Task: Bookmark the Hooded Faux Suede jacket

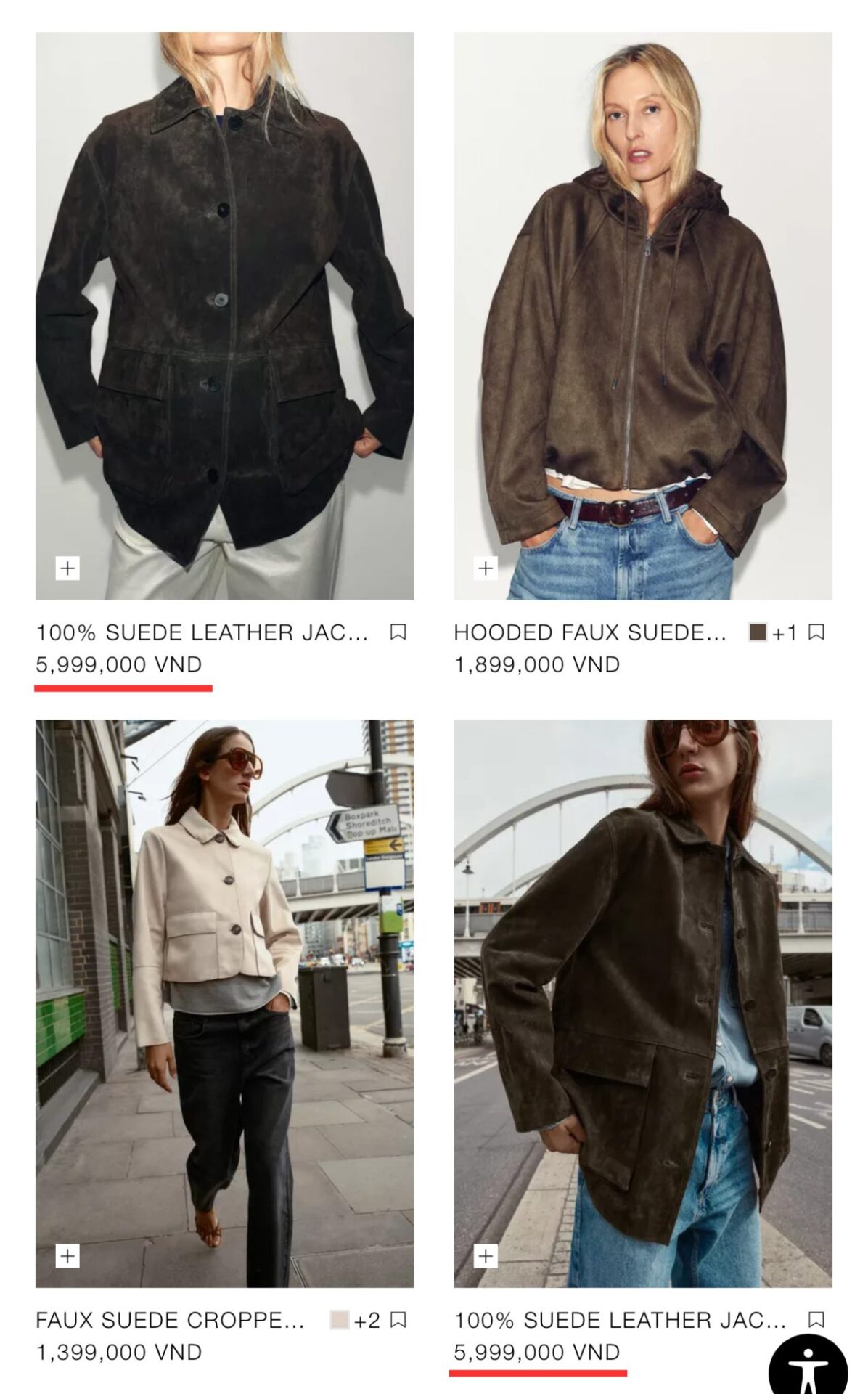Action: click(x=816, y=632)
